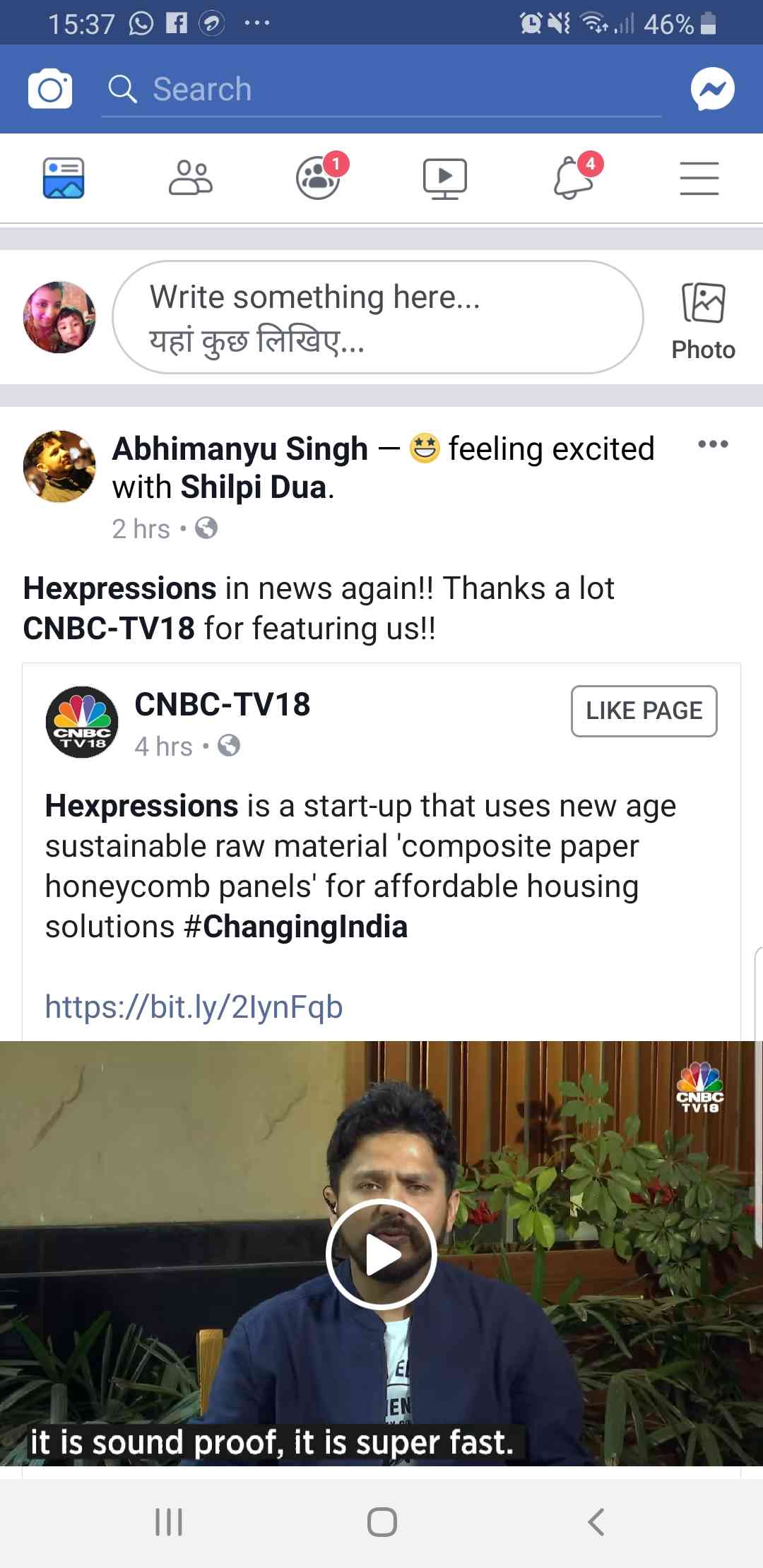
Task: Switch to the News Feed tab
Action: [64, 178]
